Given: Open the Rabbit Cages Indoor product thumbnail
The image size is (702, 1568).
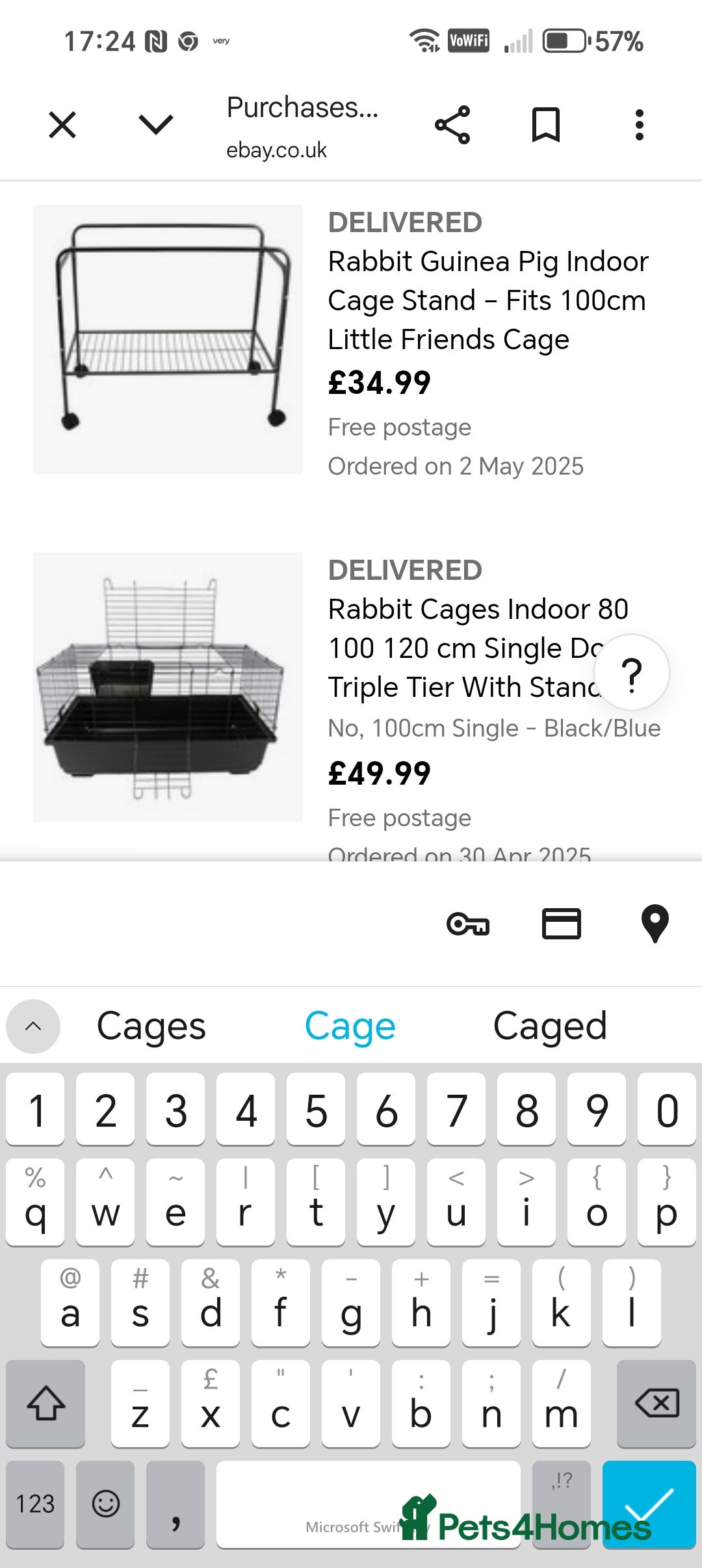Looking at the screenshot, I should click(168, 686).
